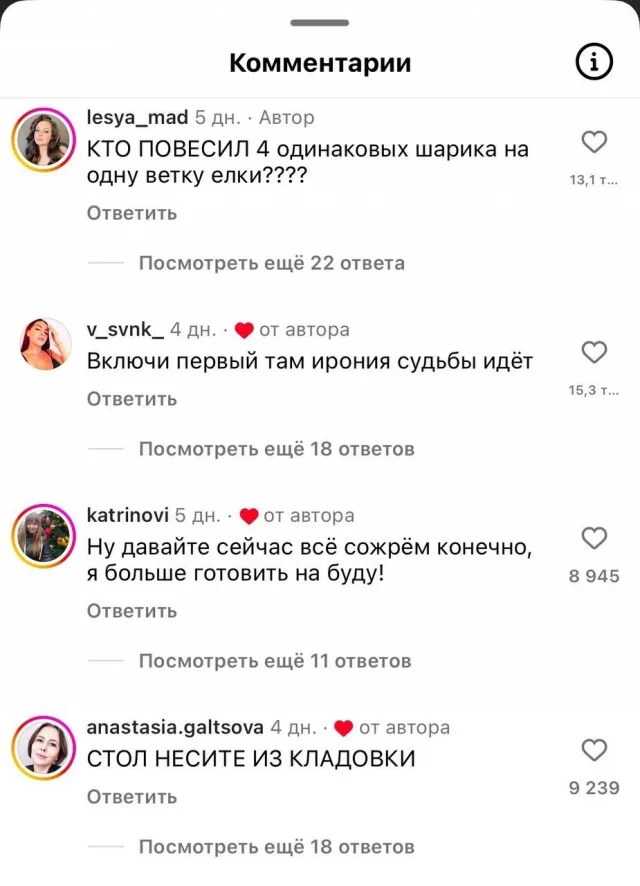Open katrinovi's profile avatar
The height and width of the screenshot is (886, 640).
coord(44,537)
